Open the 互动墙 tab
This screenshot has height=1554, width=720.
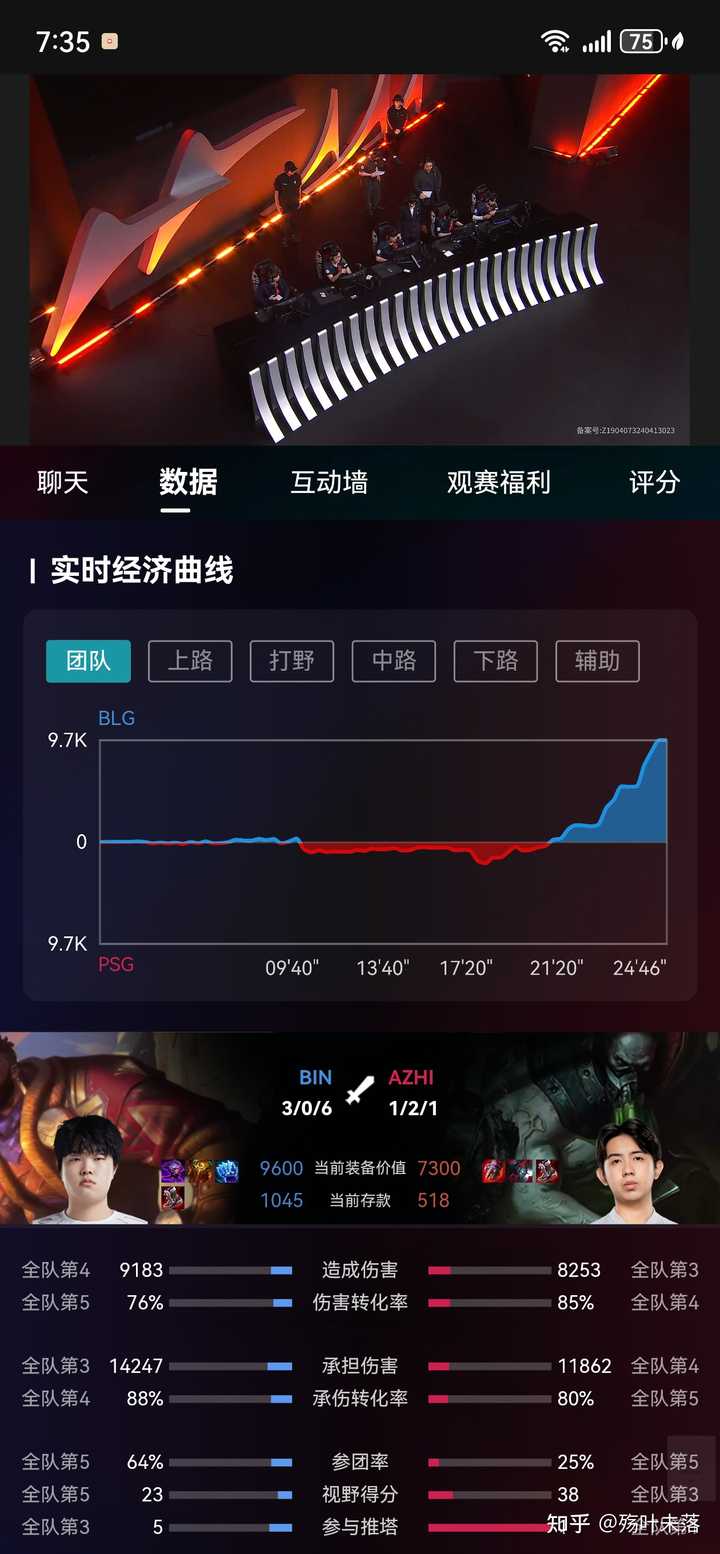329,482
